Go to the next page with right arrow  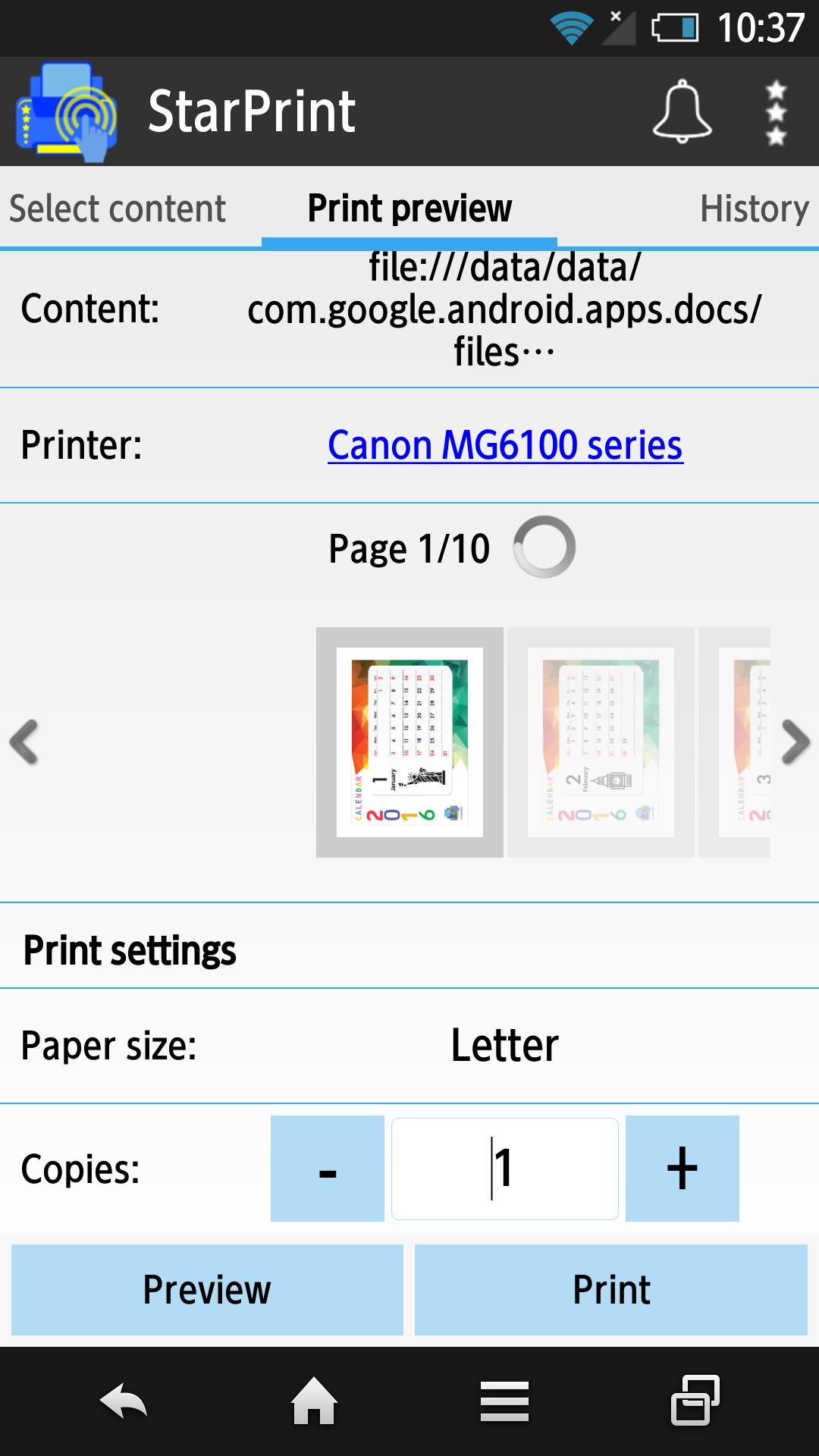click(x=795, y=742)
